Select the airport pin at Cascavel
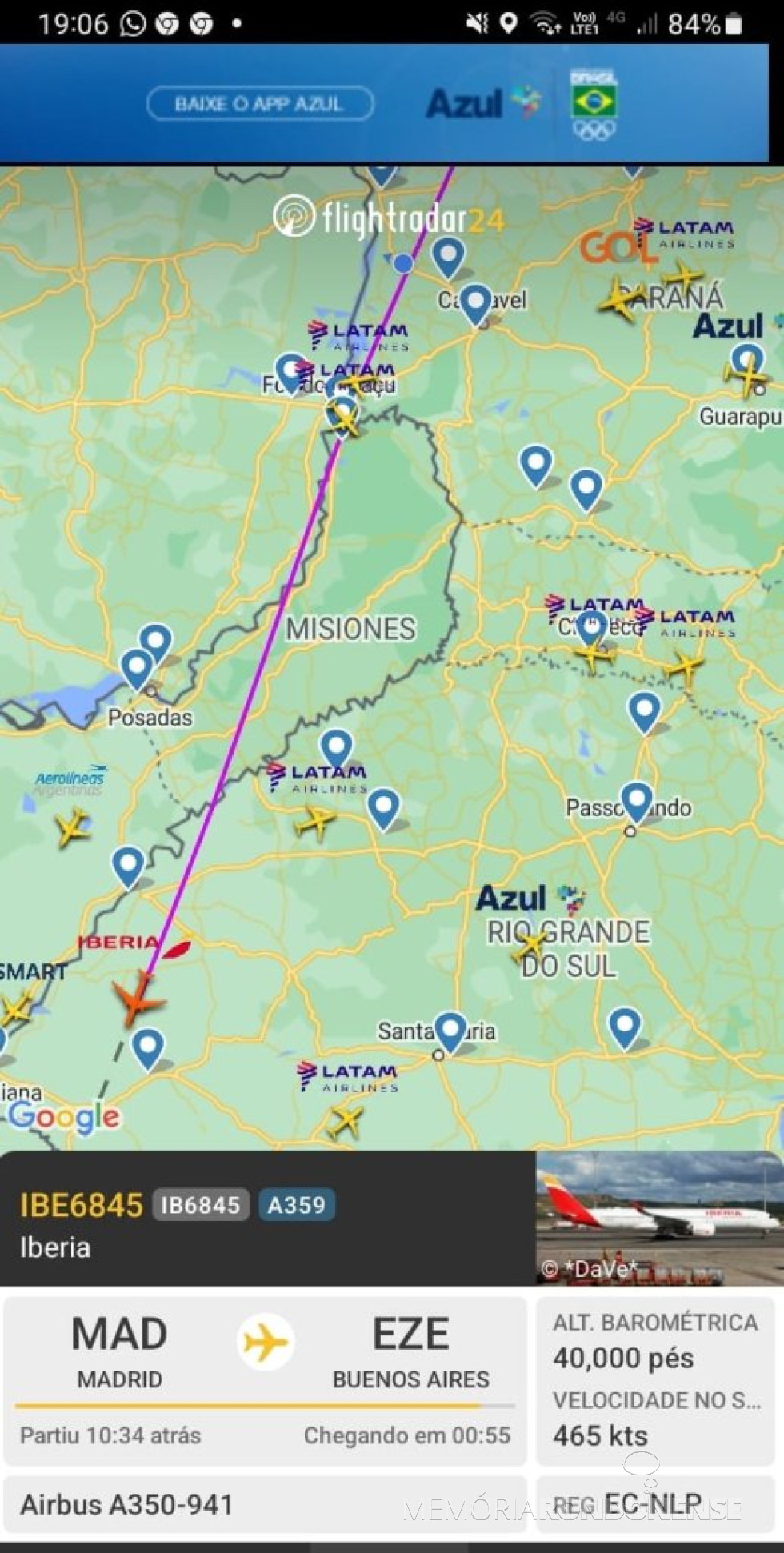 476,302
